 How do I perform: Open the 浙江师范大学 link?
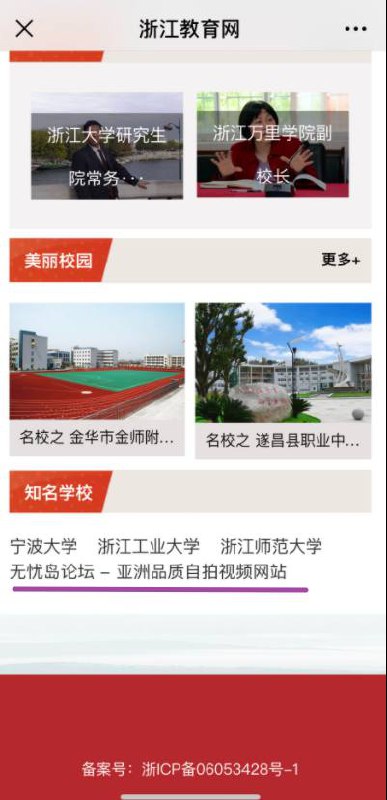tap(271, 546)
